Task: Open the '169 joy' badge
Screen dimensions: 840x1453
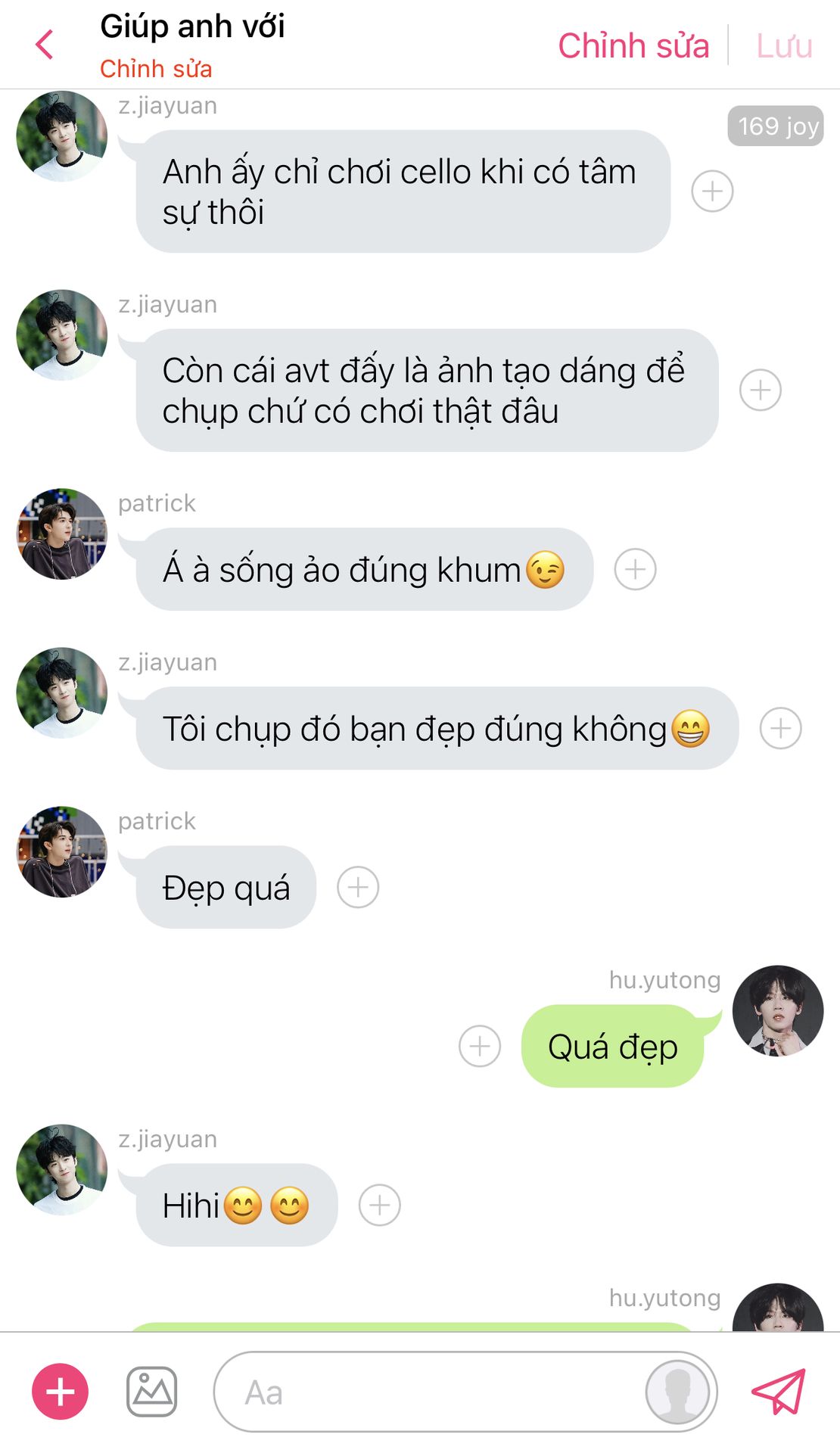Action: [775, 126]
